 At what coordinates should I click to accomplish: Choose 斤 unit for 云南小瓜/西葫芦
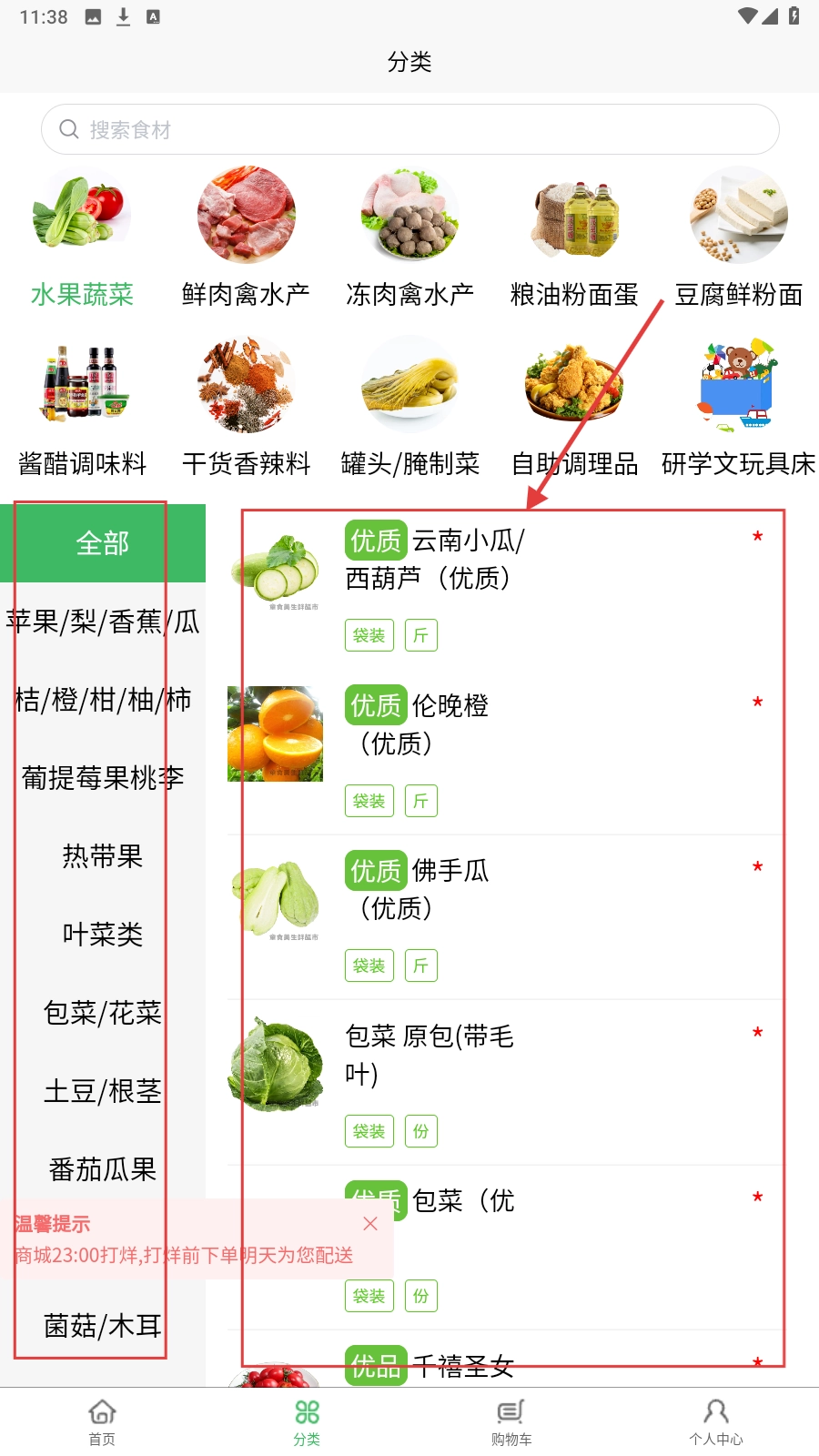(420, 635)
